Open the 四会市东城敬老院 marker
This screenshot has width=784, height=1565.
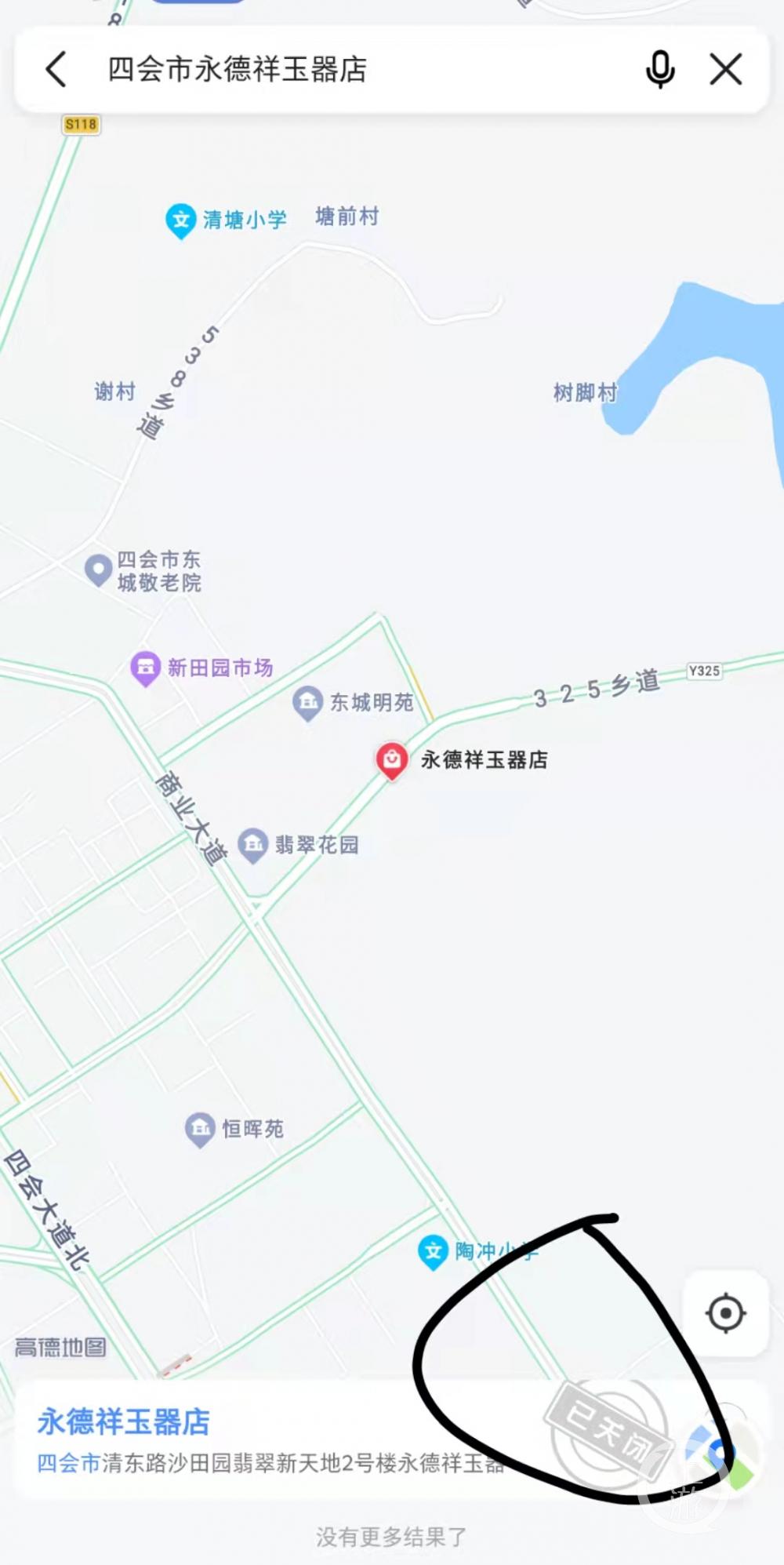point(98,570)
